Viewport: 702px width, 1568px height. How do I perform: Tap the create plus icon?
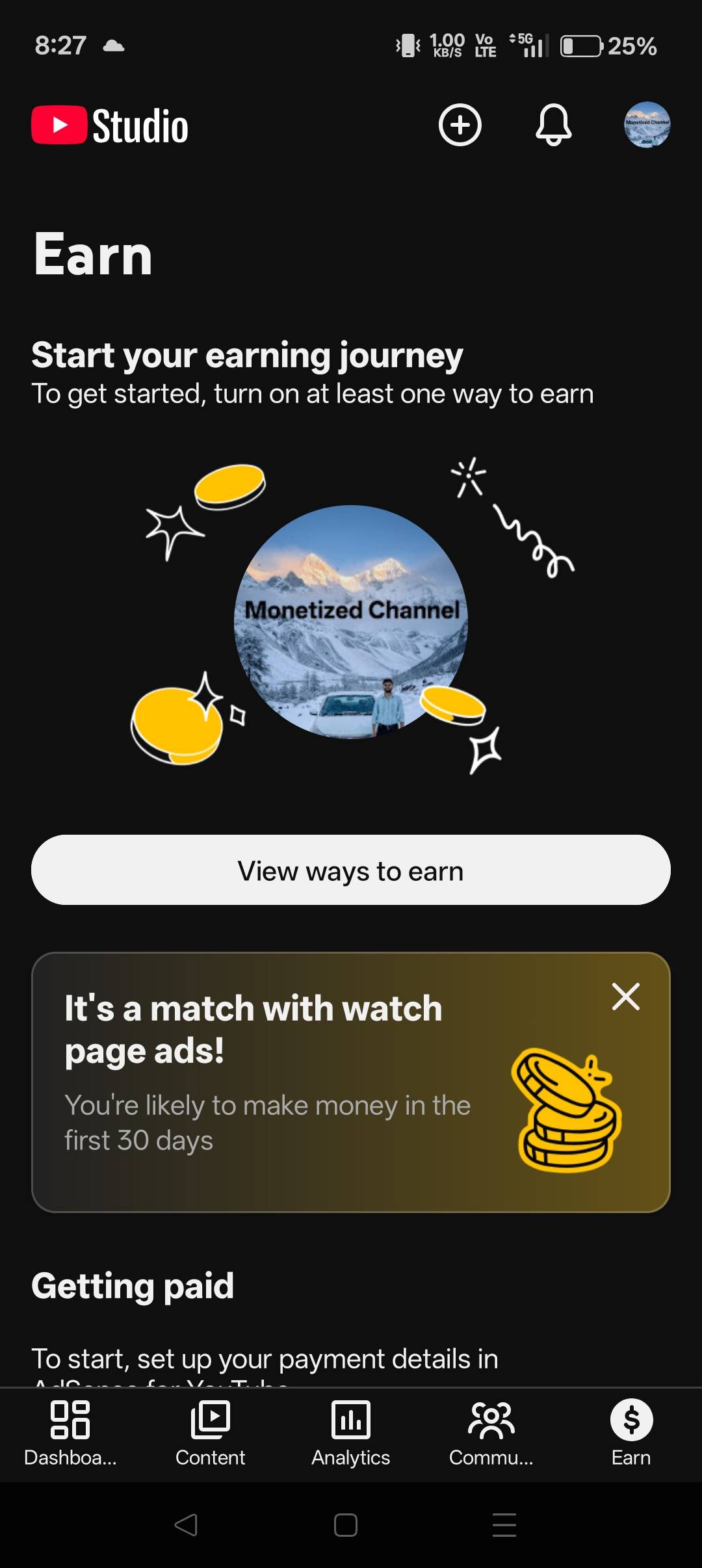460,125
